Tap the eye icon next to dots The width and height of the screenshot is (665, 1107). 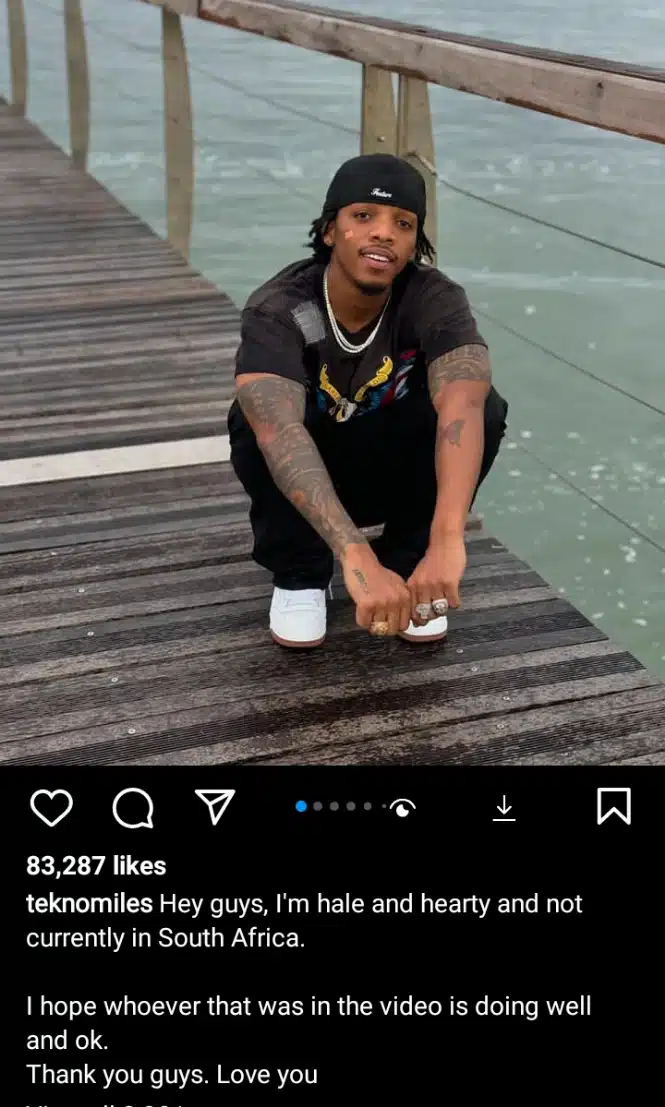click(x=402, y=807)
